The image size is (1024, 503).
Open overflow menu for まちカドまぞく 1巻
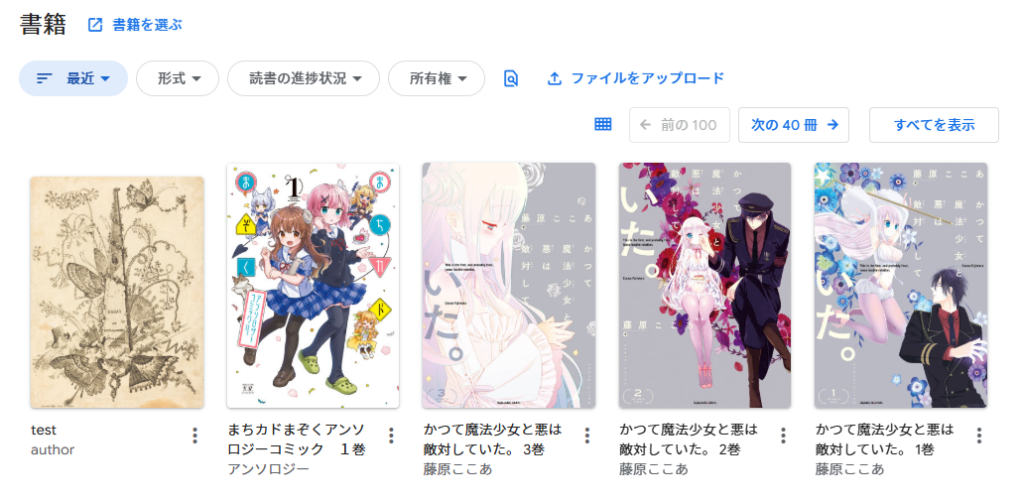pos(391,436)
